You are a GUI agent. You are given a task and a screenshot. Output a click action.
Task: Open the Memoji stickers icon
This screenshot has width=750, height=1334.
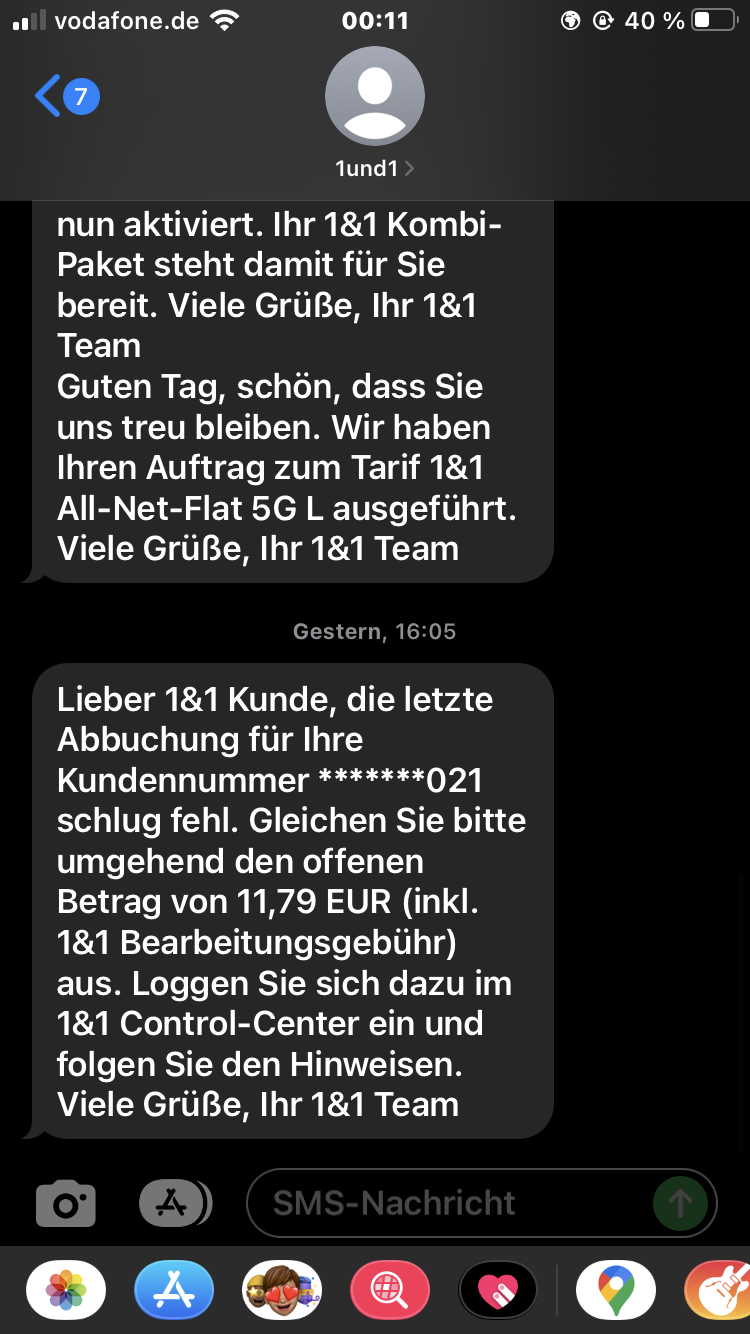[x=282, y=1290]
